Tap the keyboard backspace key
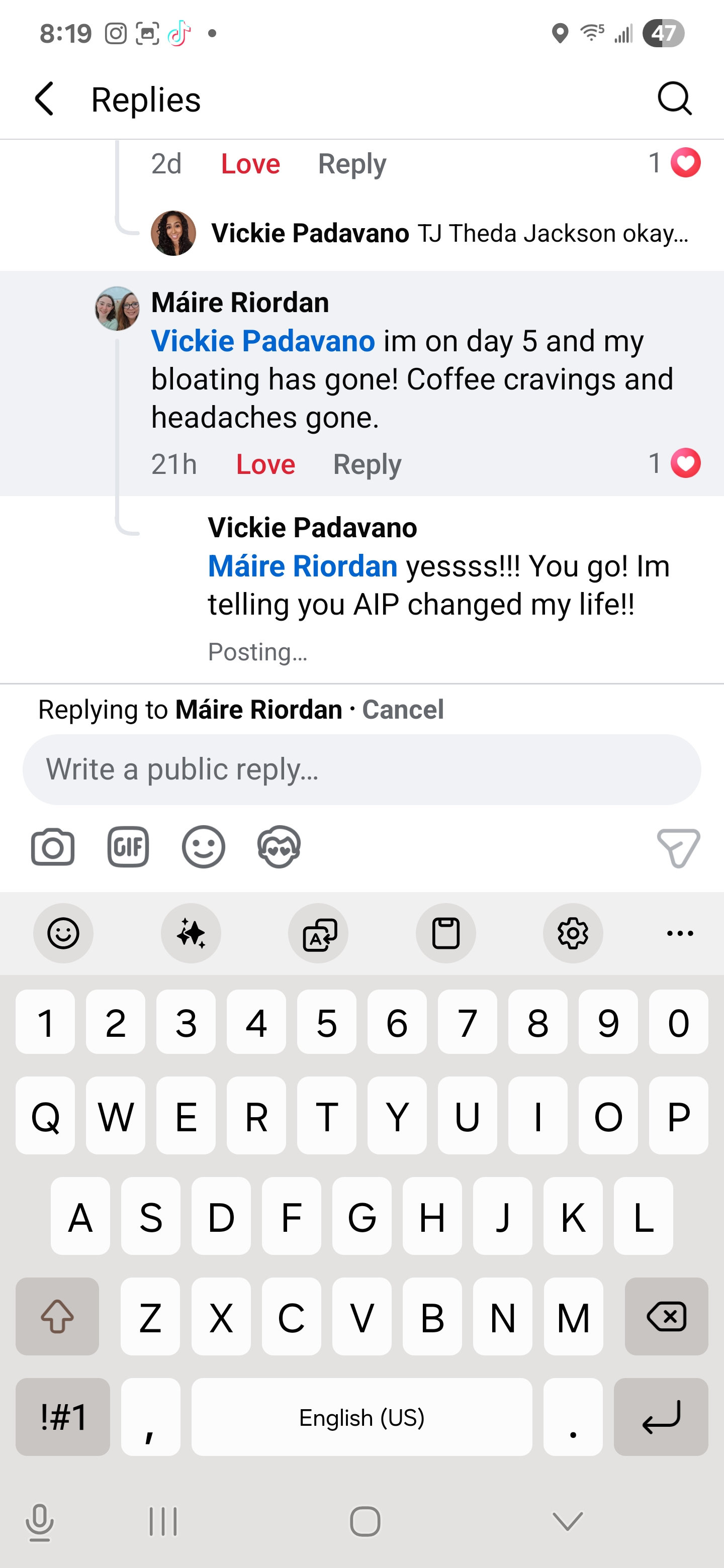This screenshot has height=1568, width=724. coord(666,1317)
